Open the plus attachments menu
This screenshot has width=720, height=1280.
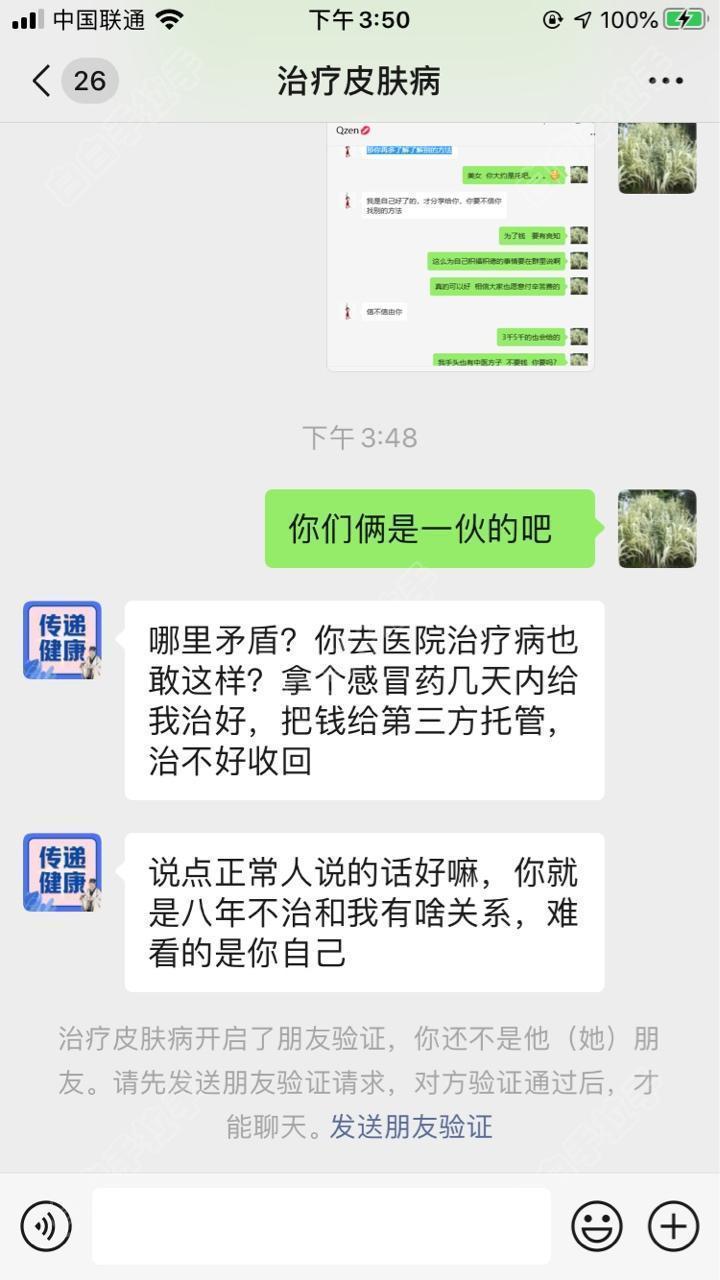673,1226
